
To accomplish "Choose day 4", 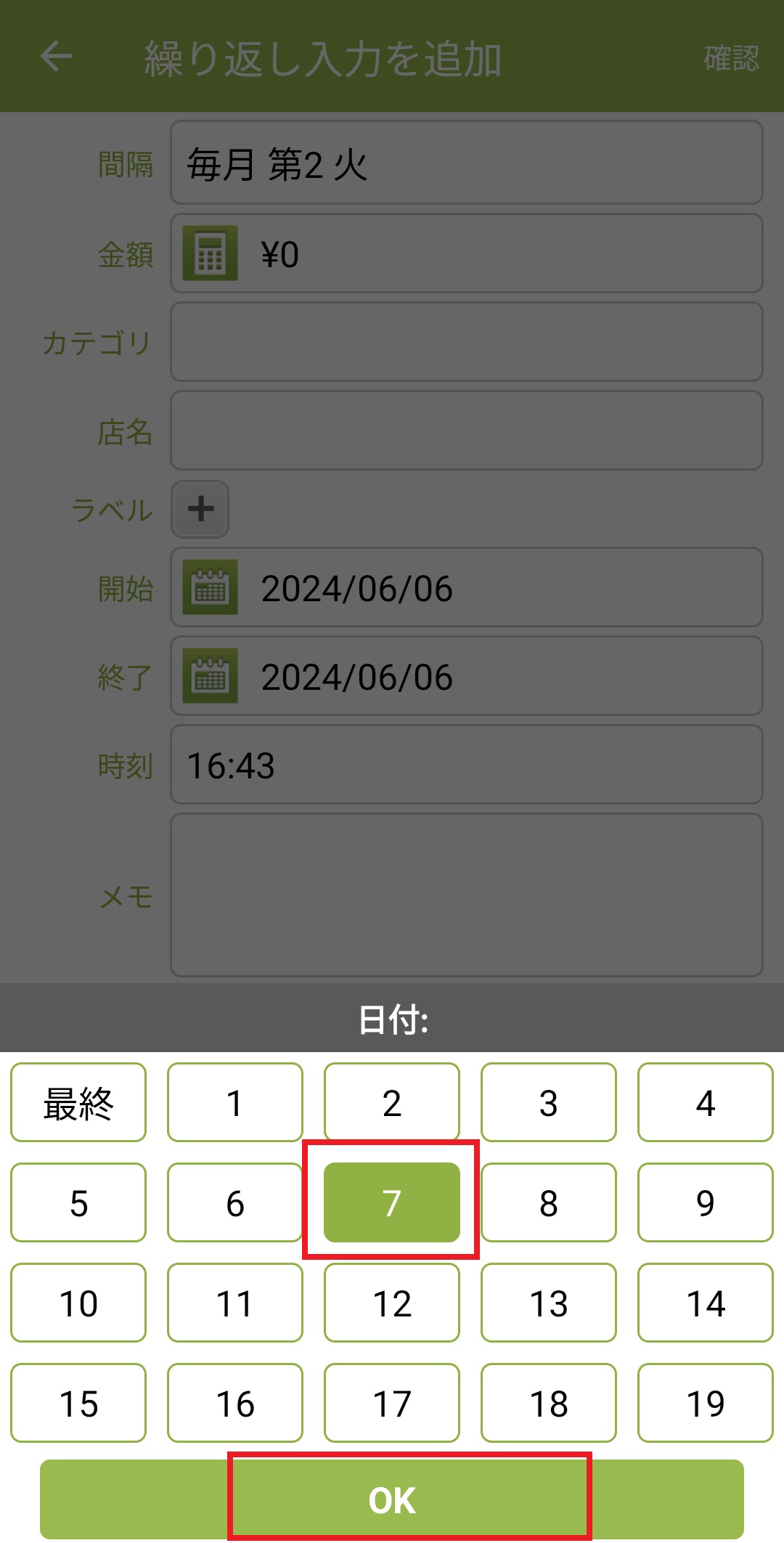I will [706, 1103].
